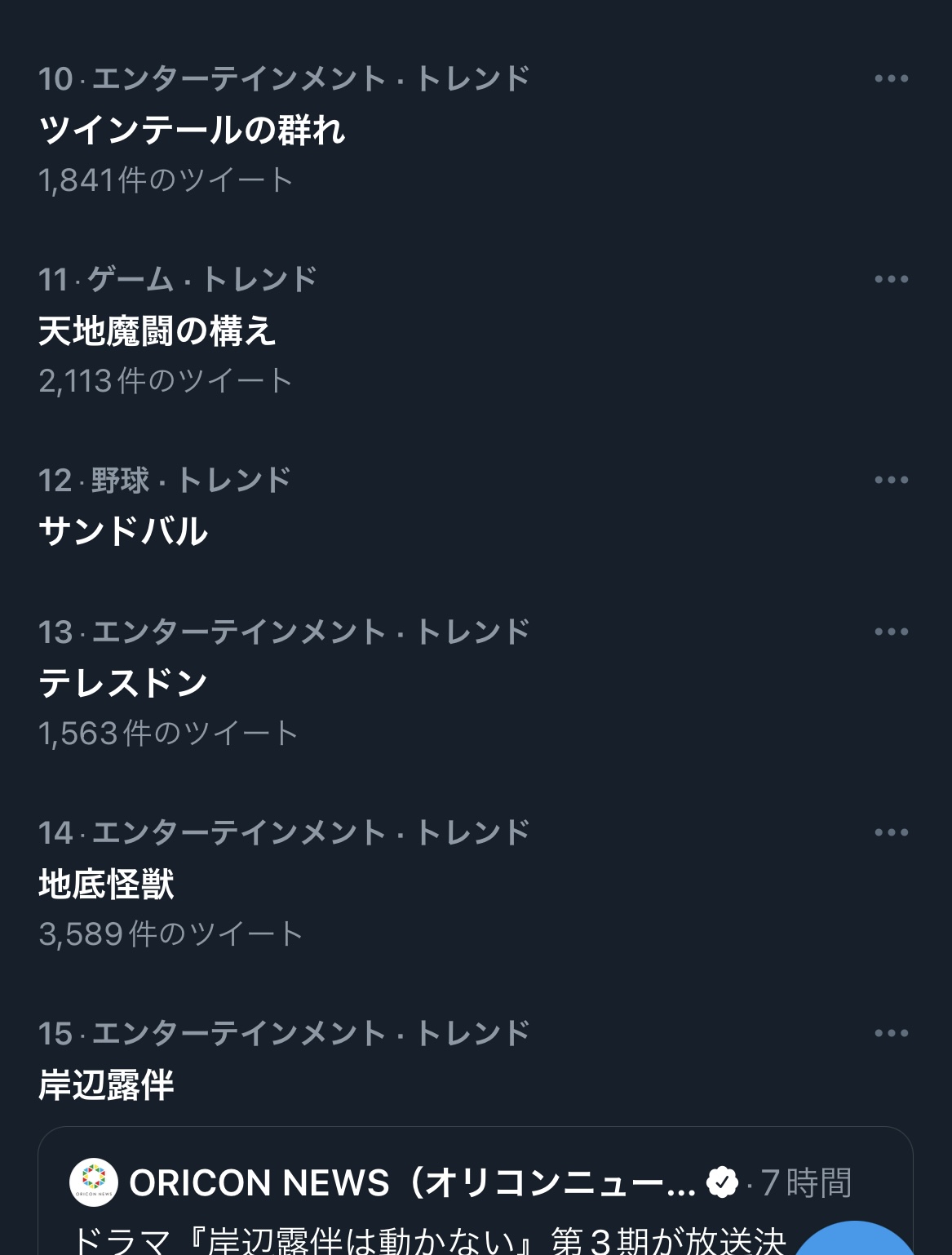Open more options for 天地魔闘の構え
This screenshot has height=1255, width=952.
point(891,280)
